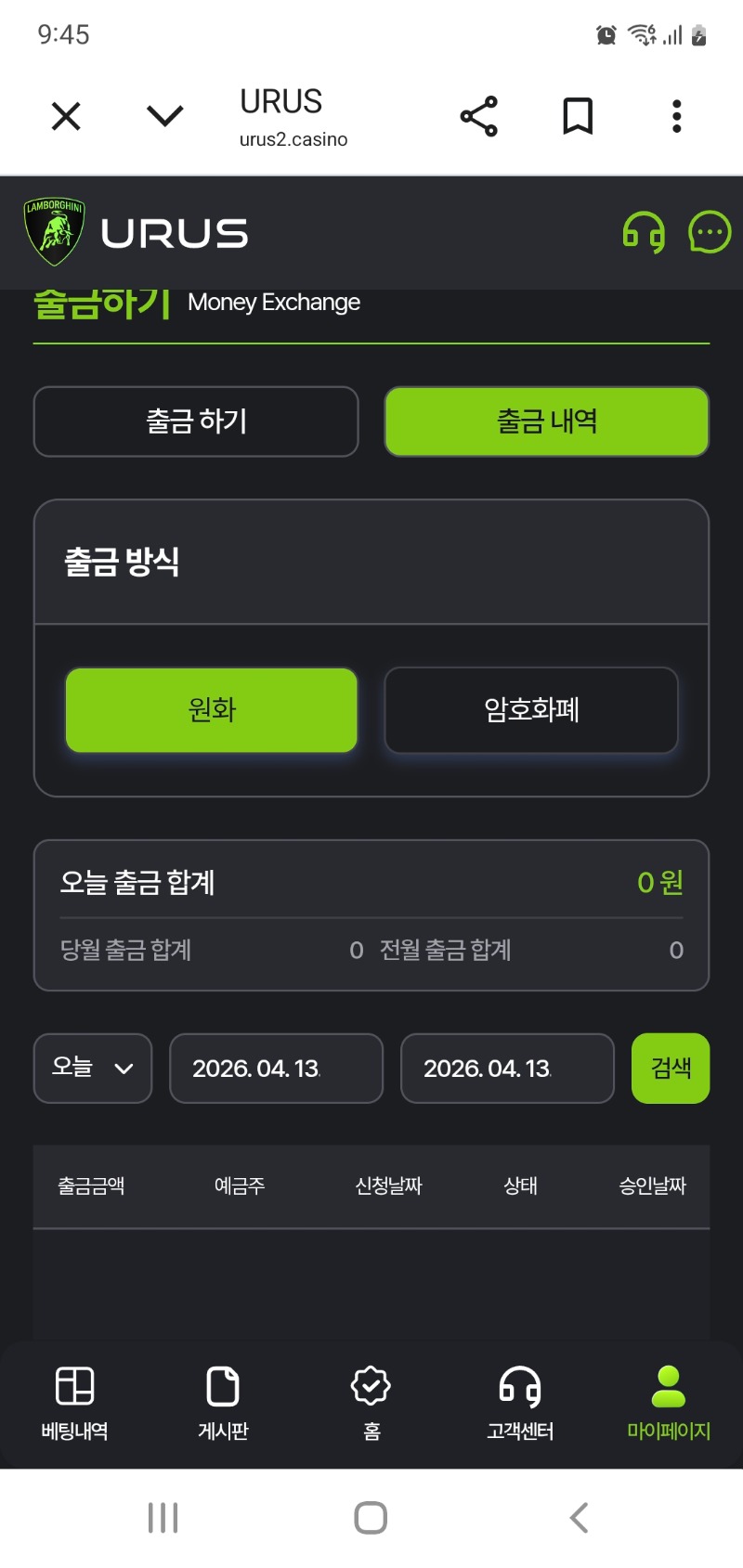Close the in-app browser tab

tap(66, 116)
